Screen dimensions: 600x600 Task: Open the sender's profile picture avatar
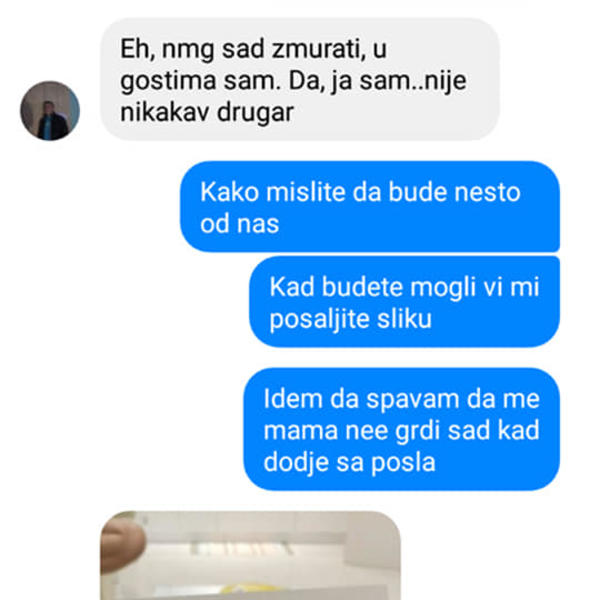pyautogui.click(x=49, y=110)
